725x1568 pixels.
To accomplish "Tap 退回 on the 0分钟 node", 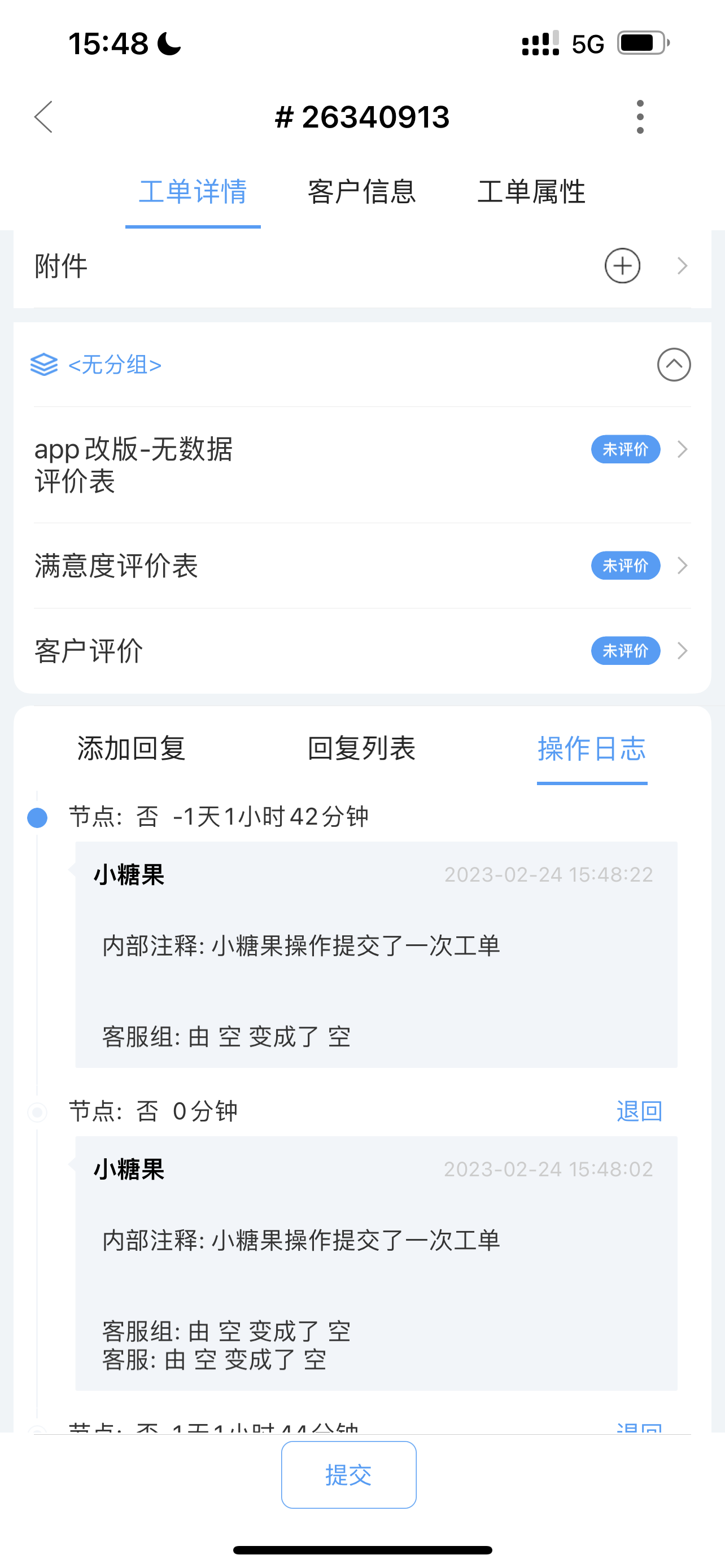I will pyautogui.click(x=639, y=1111).
